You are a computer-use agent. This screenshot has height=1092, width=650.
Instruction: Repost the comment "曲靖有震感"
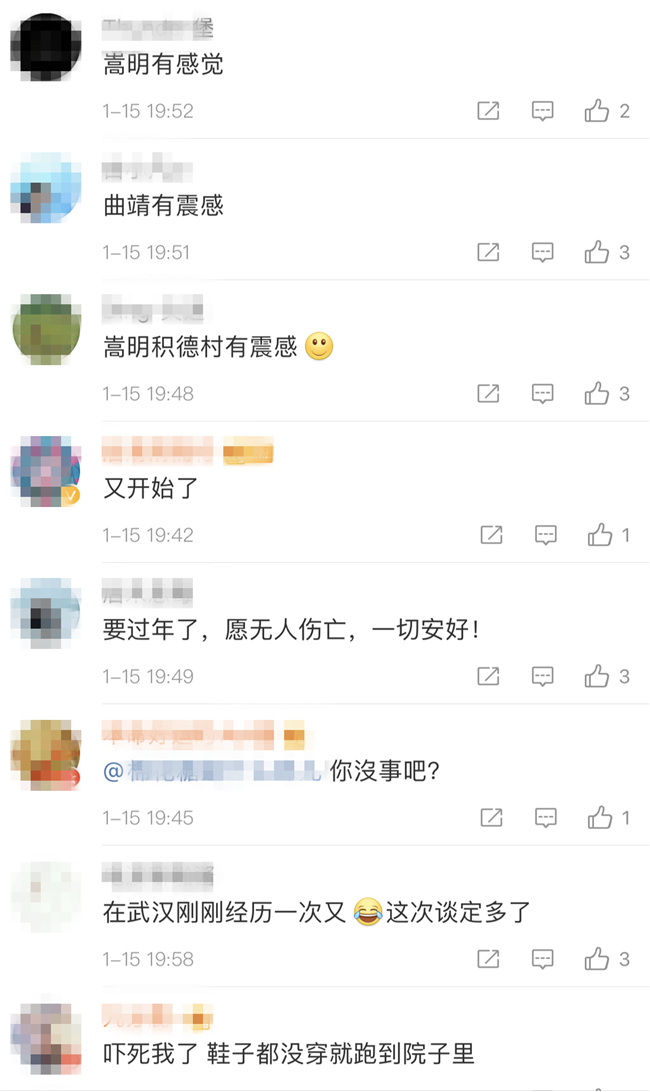(488, 252)
